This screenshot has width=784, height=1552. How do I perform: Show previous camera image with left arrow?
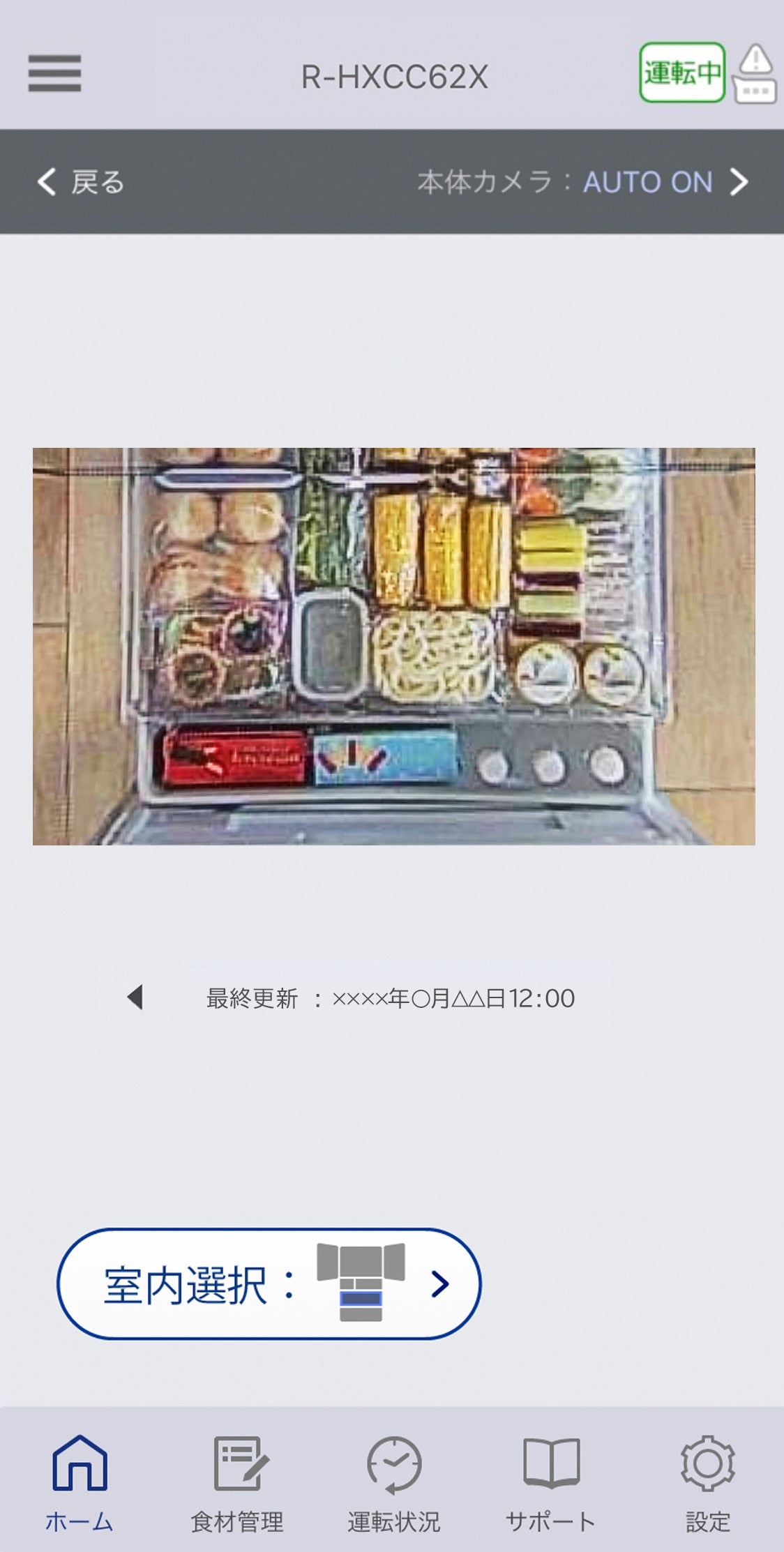pyautogui.click(x=135, y=997)
